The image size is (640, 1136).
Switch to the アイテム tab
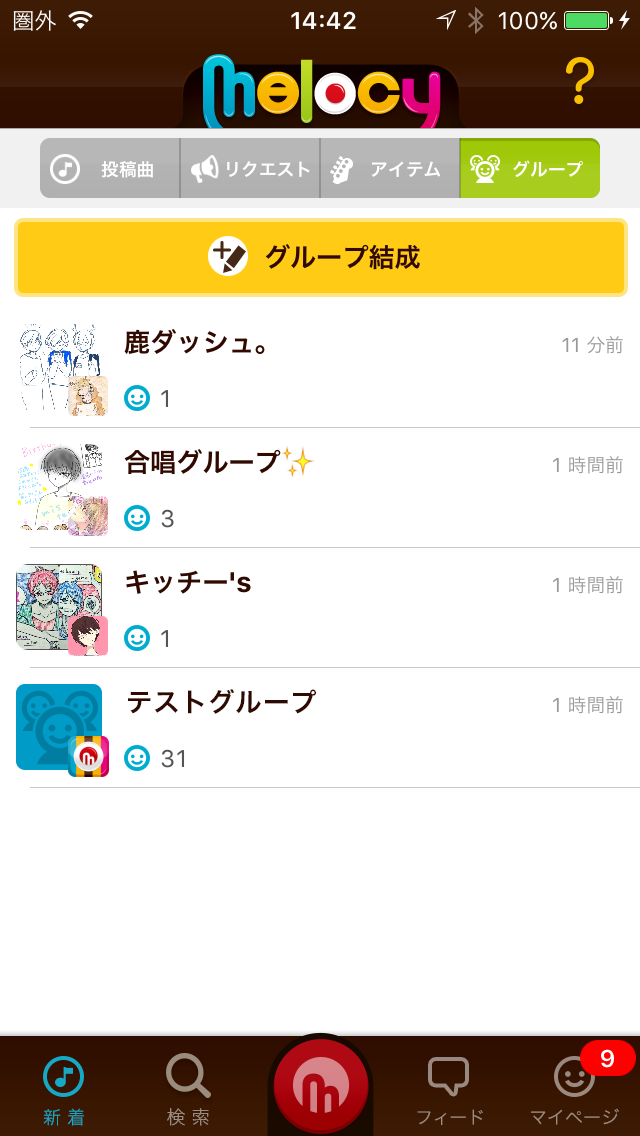click(x=390, y=169)
